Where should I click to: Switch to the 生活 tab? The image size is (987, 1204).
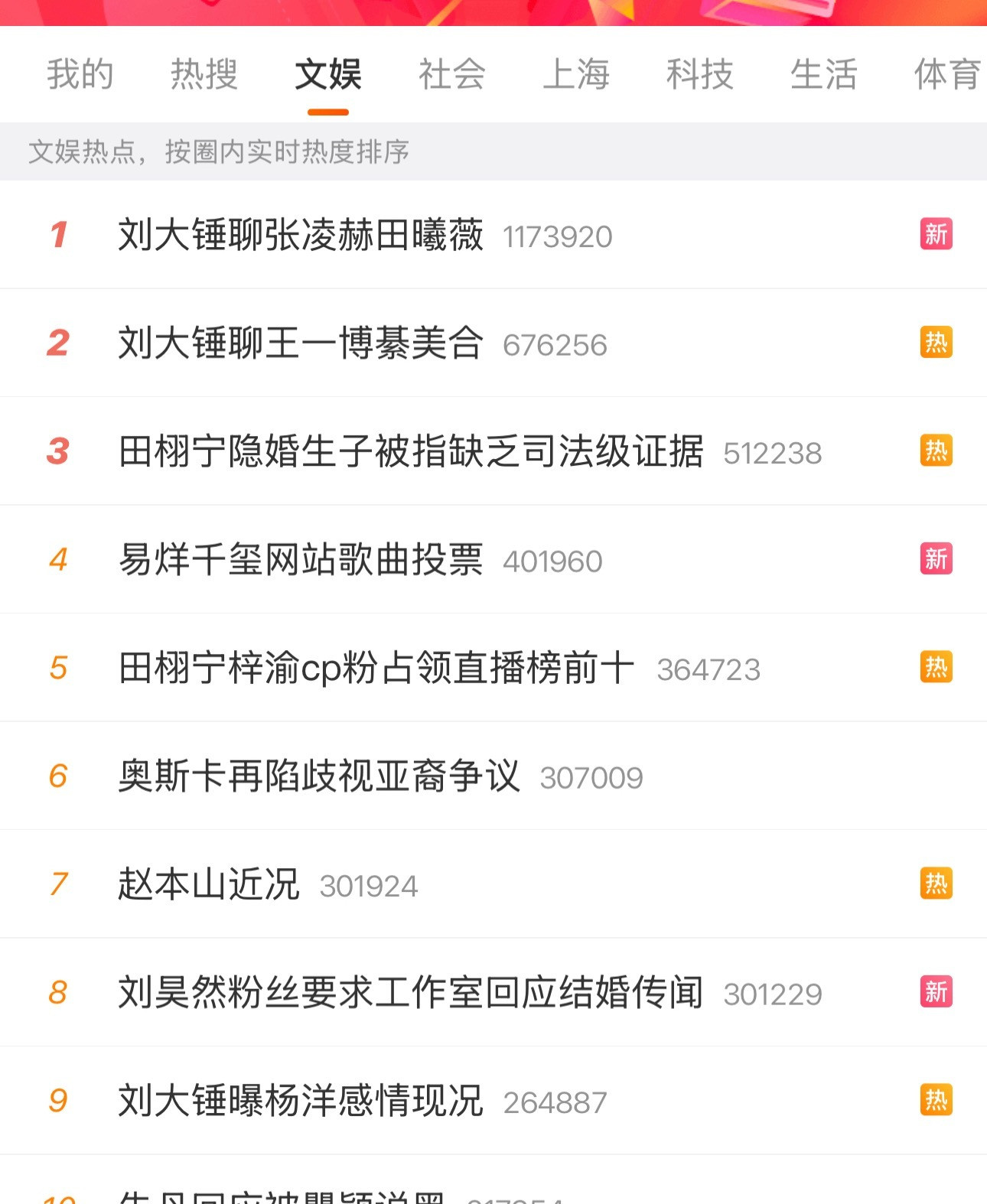pos(825,75)
